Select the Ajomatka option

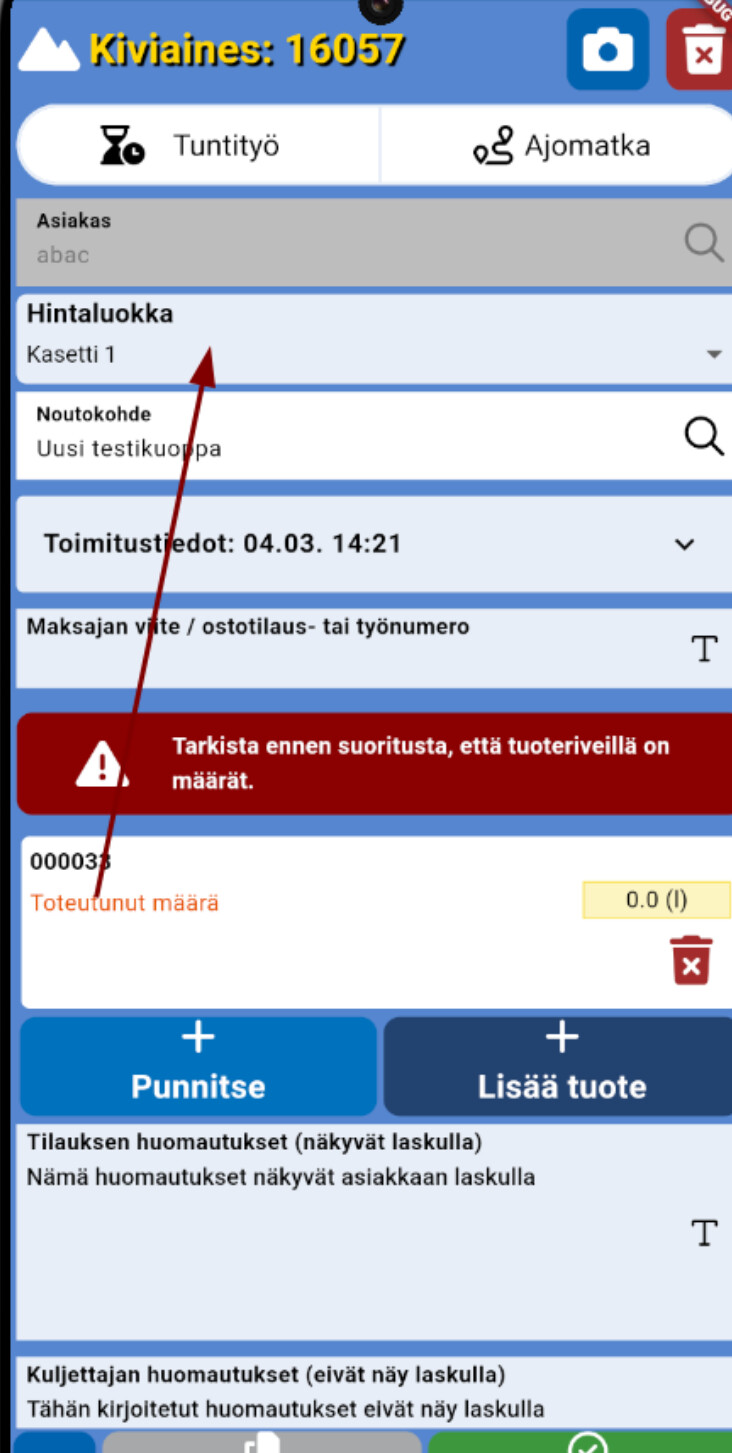click(x=557, y=146)
